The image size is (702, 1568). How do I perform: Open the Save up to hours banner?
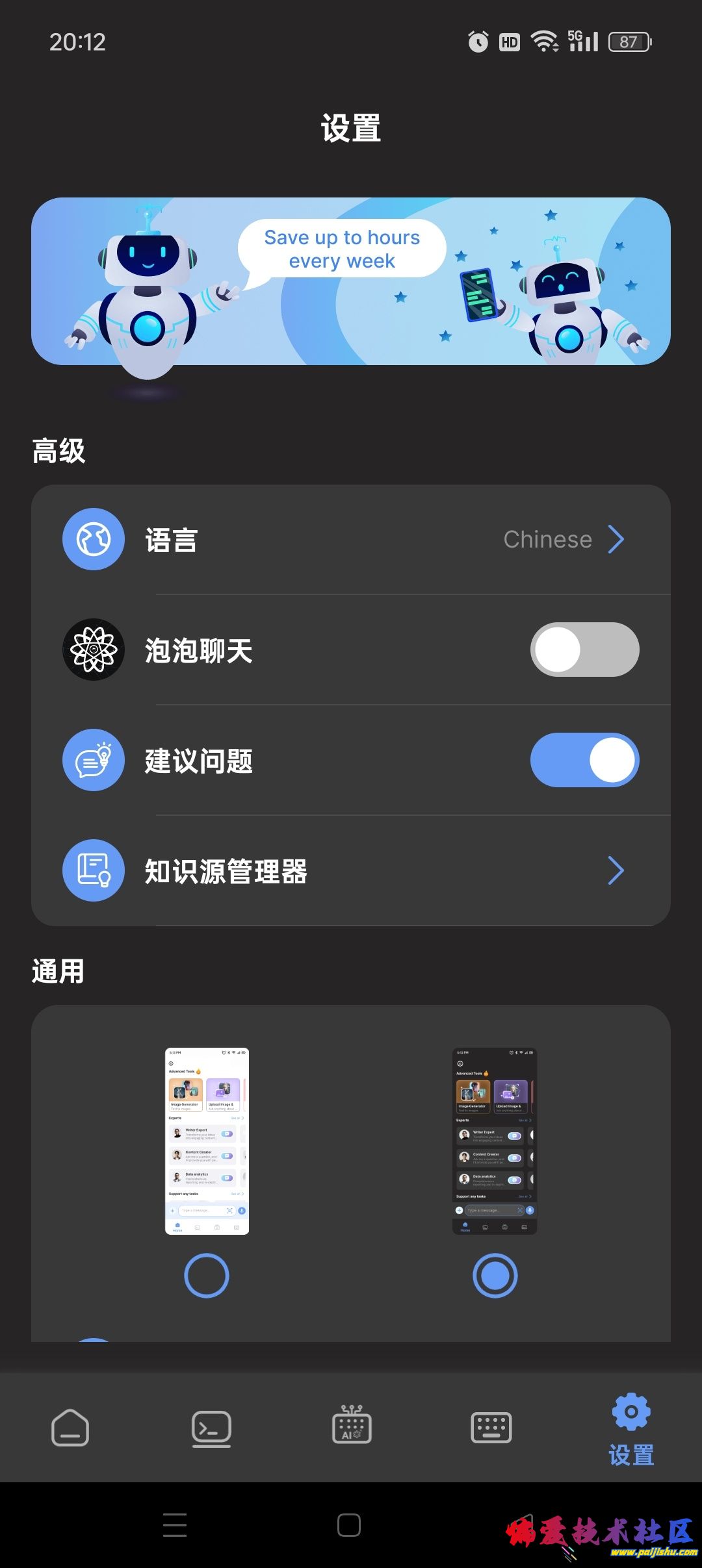[x=351, y=281]
